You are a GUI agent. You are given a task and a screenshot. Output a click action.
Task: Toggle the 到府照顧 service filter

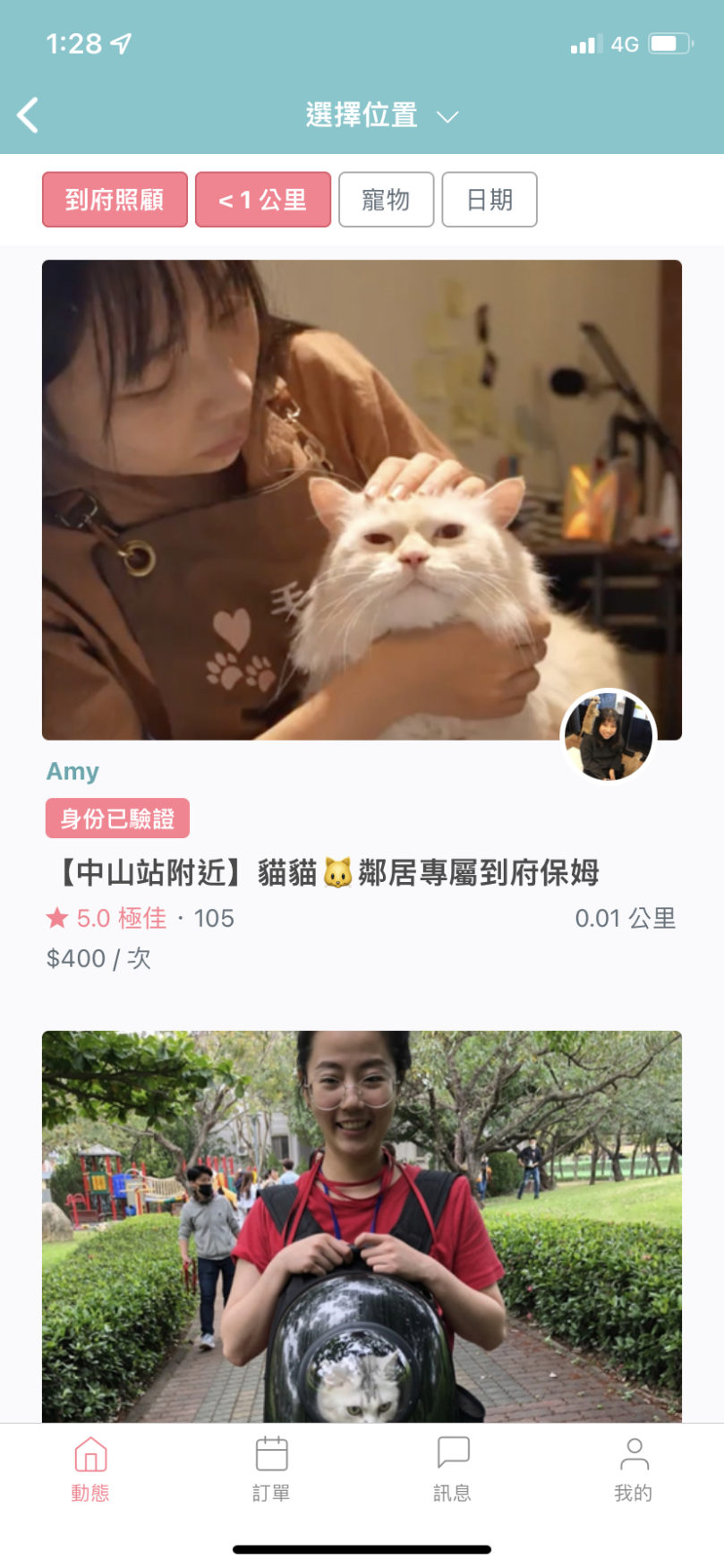point(114,200)
